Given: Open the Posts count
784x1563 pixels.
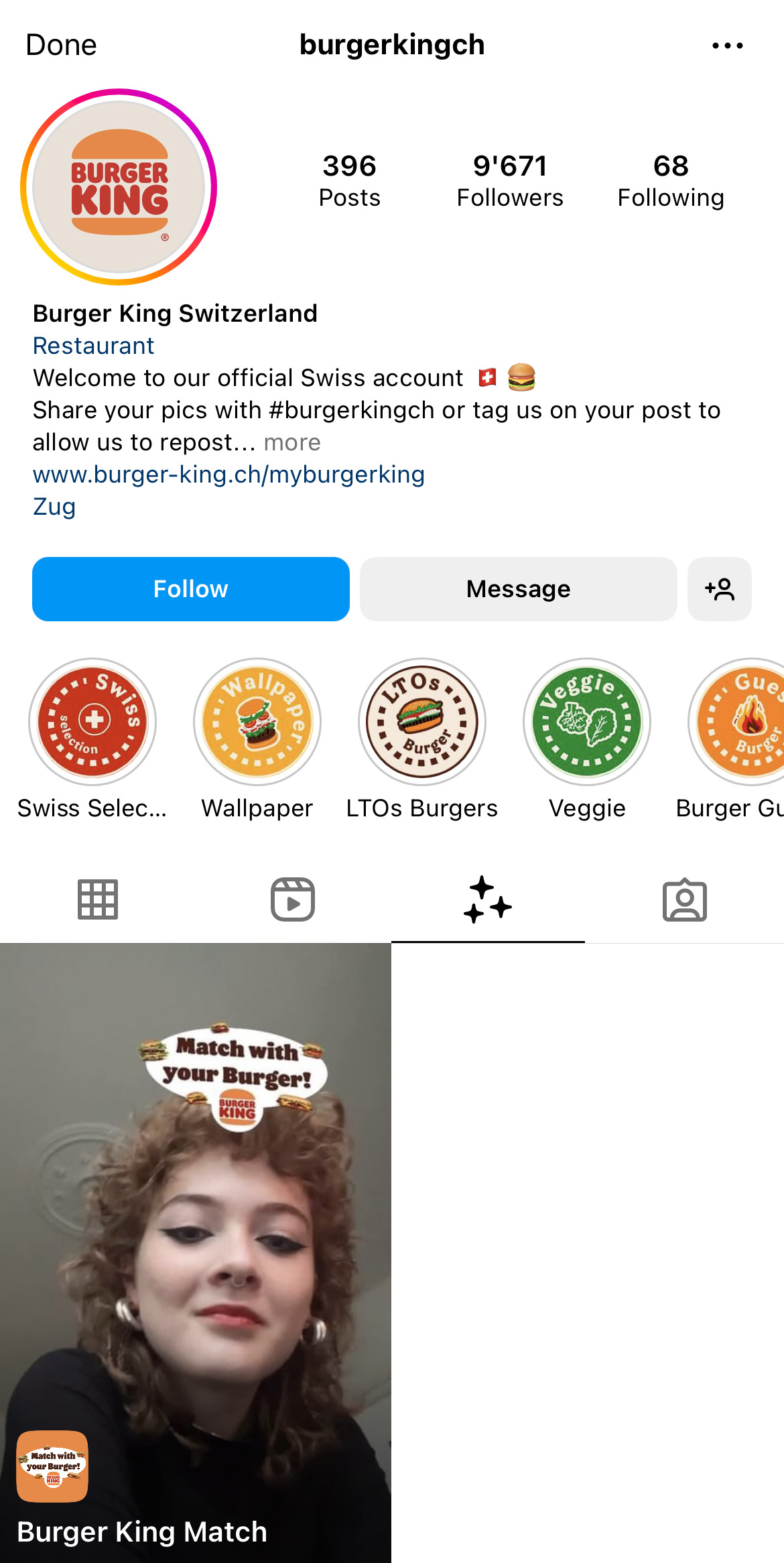Looking at the screenshot, I should point(349,181).
